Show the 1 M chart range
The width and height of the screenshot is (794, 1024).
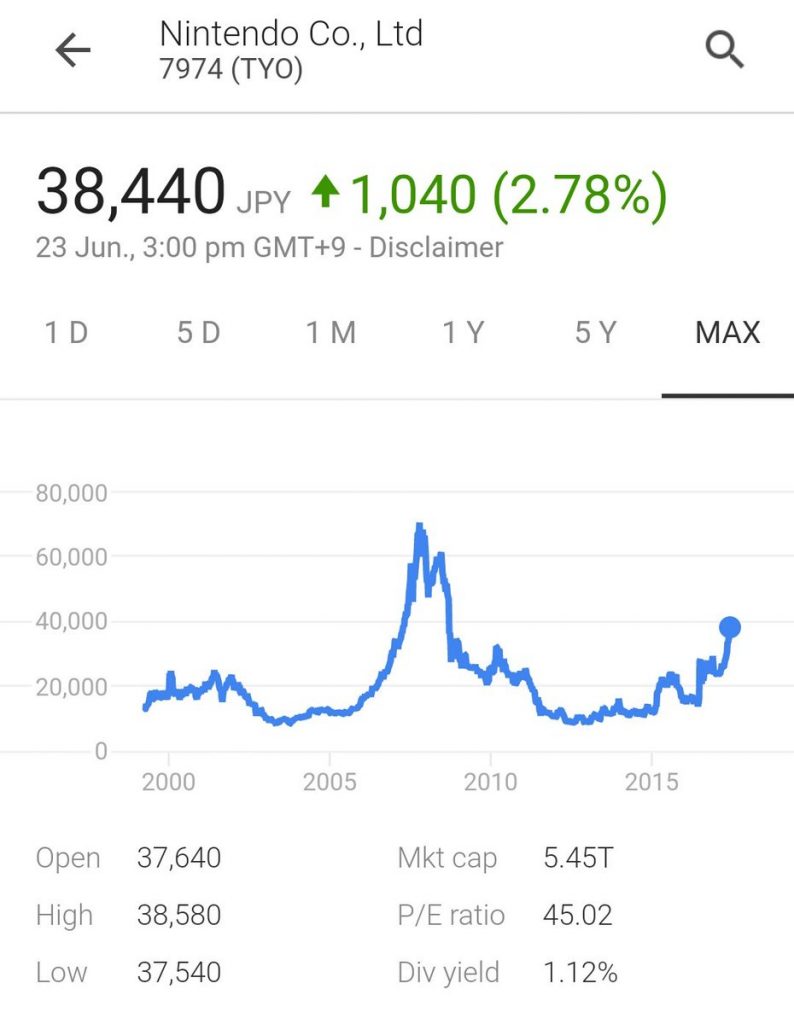[331, 333]
